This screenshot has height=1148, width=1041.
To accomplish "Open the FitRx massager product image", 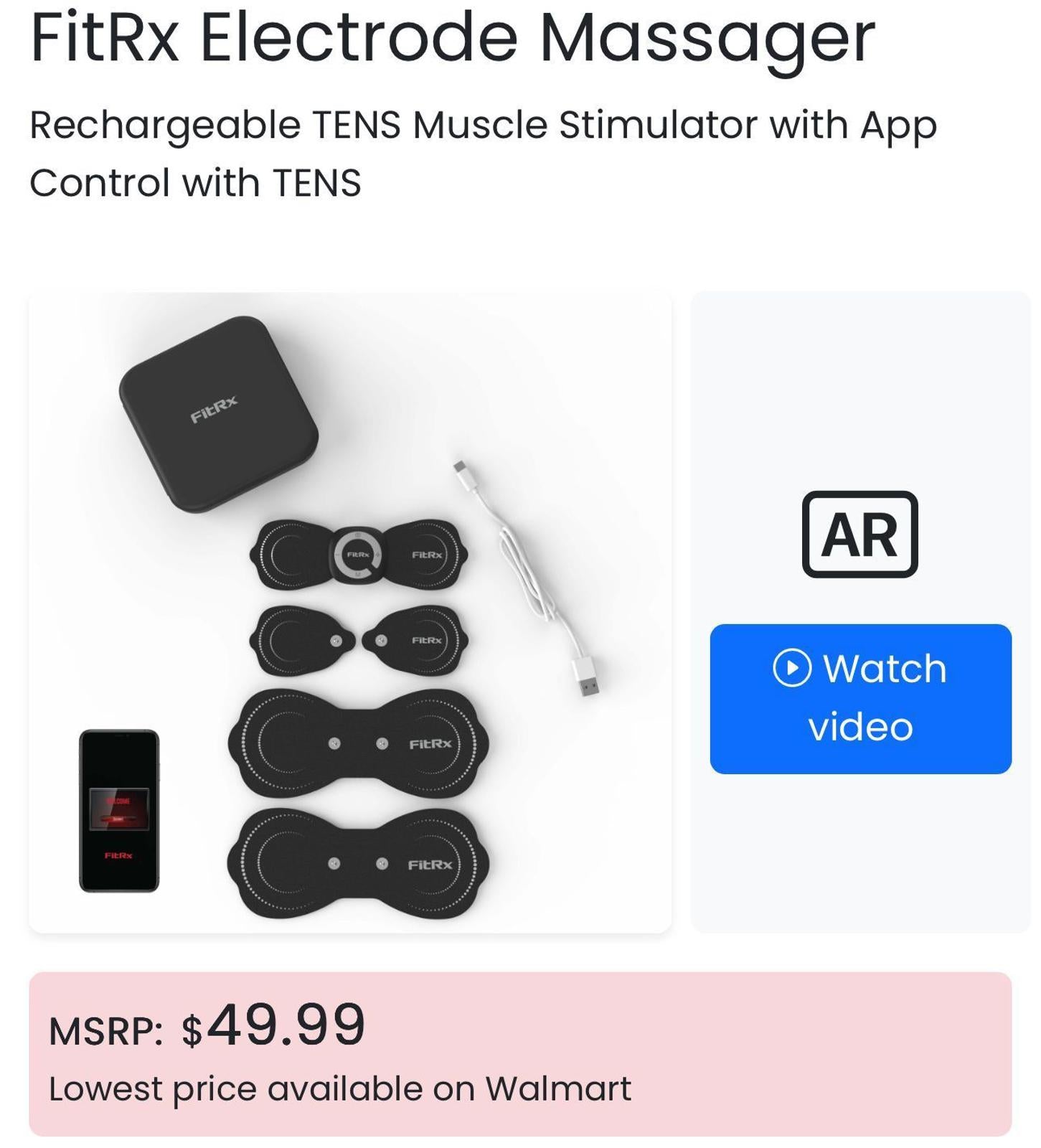I will pyautogui.click(x=350, y=612).
